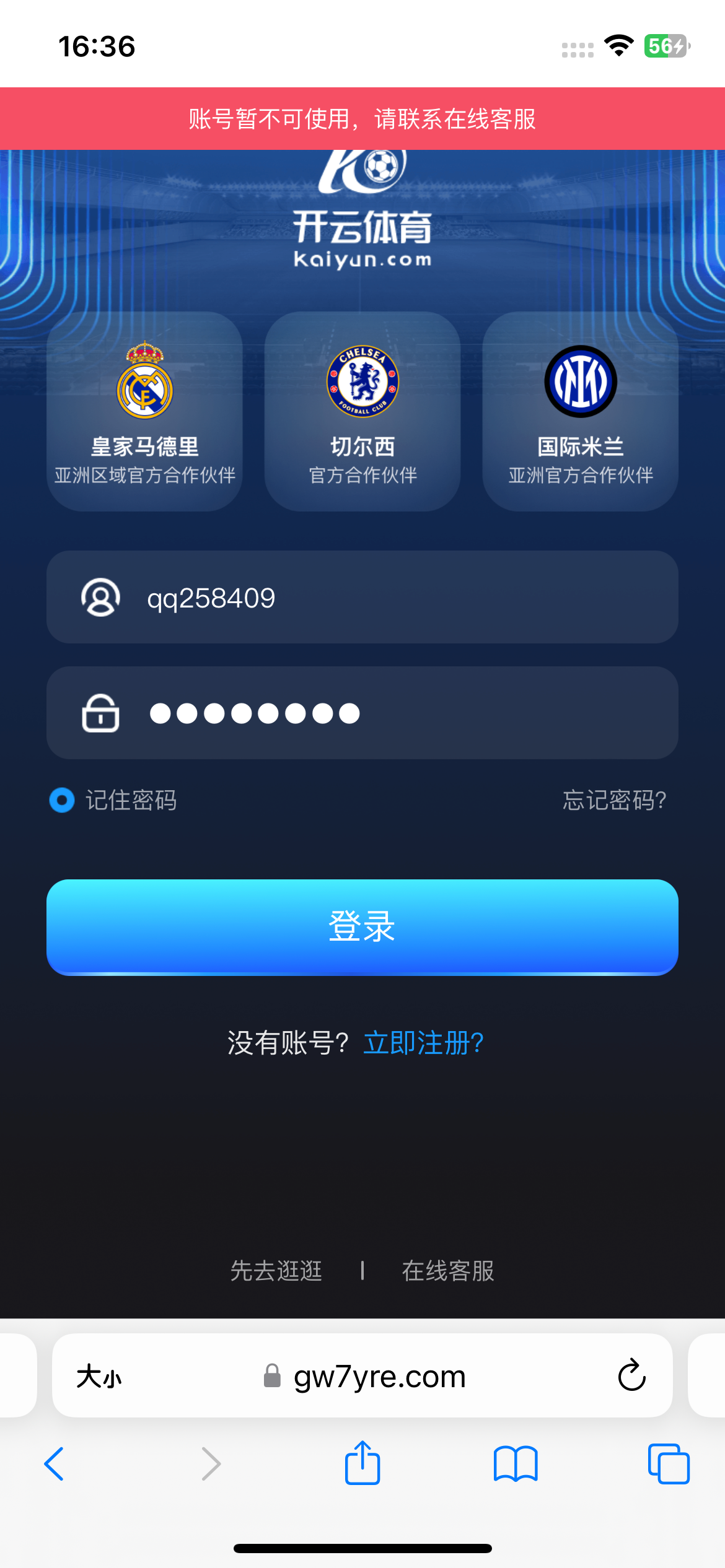Tap the 登录 login button
Image resolution: width=725 pixels, height=1568 pixels.
pos(362,927)
